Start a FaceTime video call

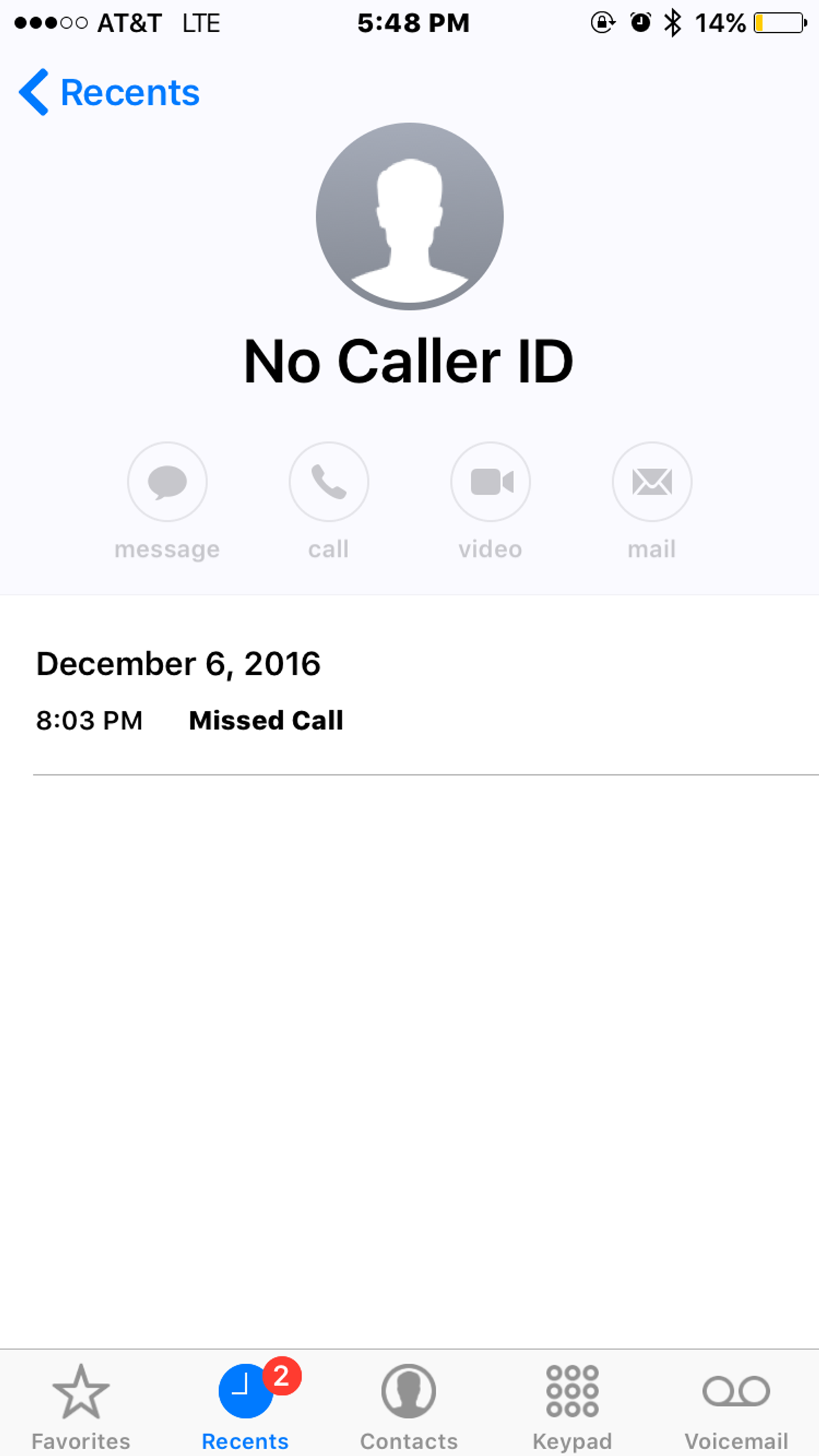[491, 482]
